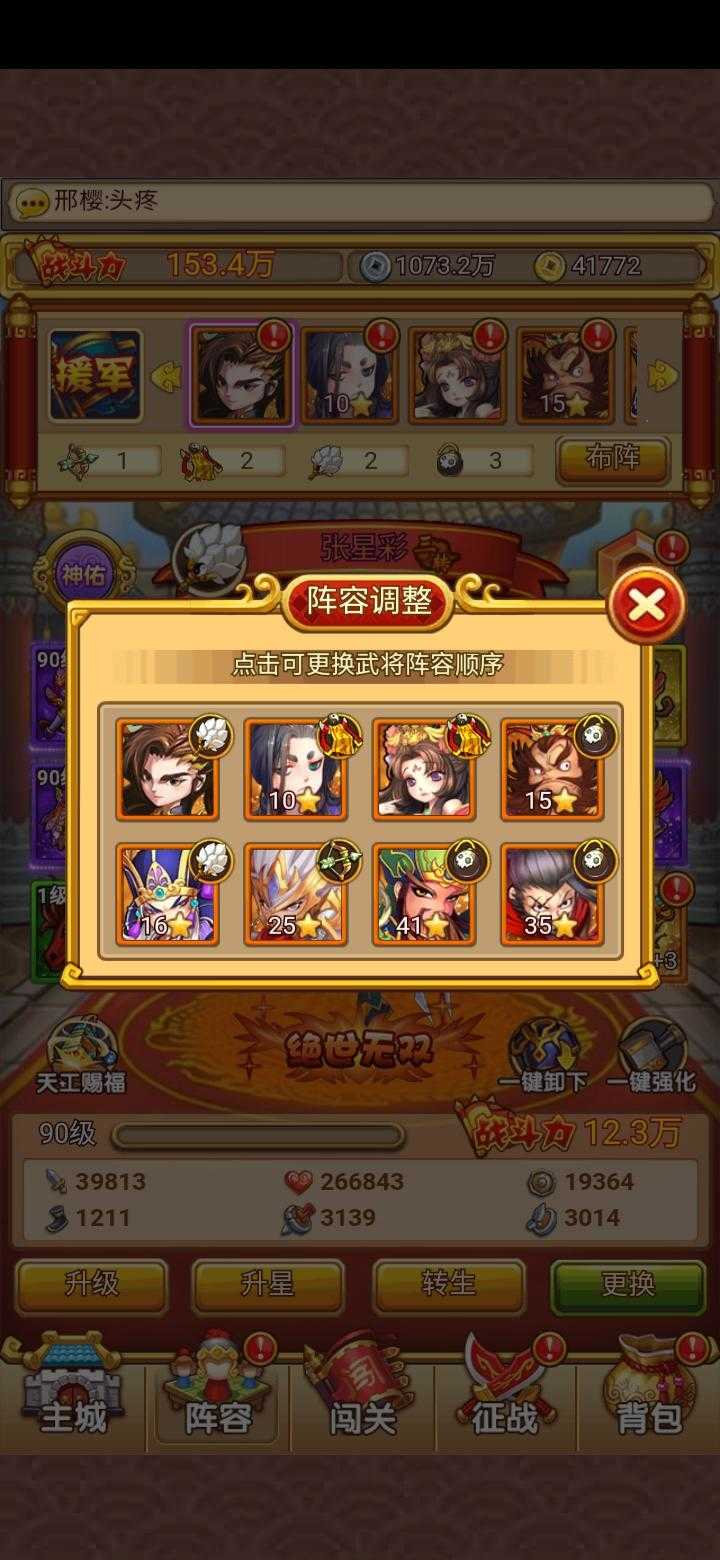Screen dimensions: 720x1560
Task: Tap the green 更换 replace button
Action: [628, 1285]
